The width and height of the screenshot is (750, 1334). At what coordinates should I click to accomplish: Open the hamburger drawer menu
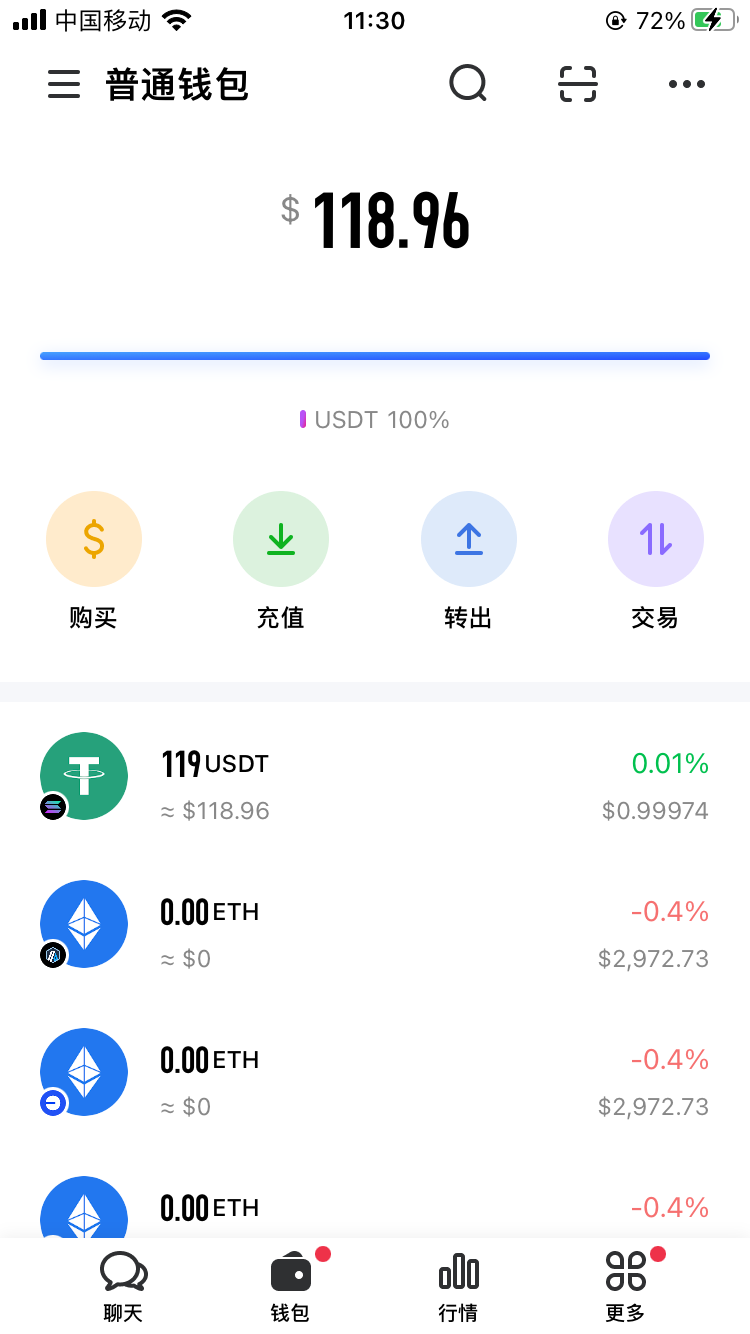64,84
